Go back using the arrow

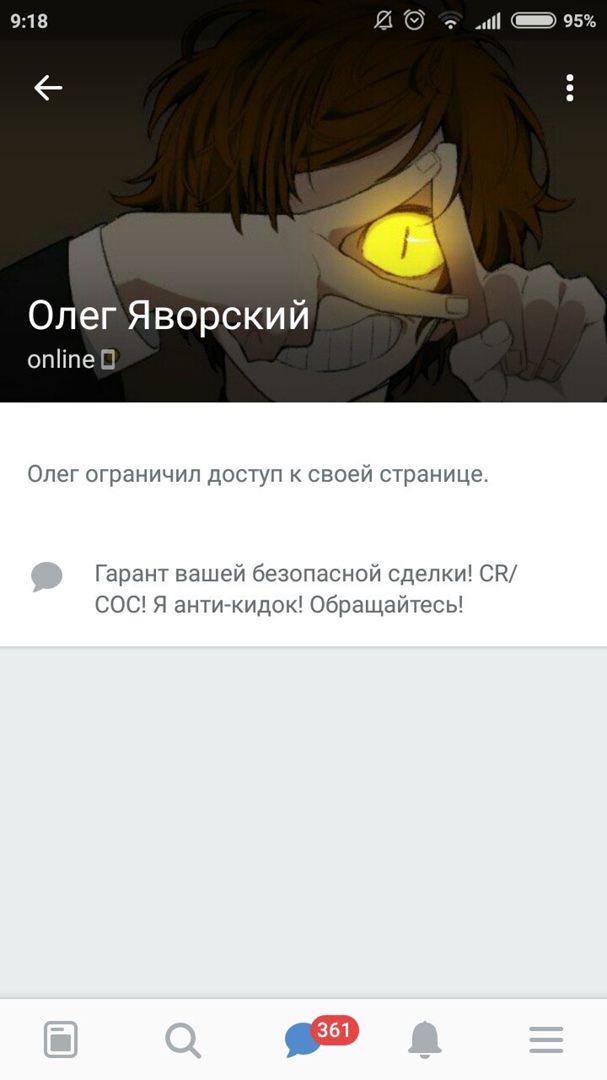(x=48, y=88)
